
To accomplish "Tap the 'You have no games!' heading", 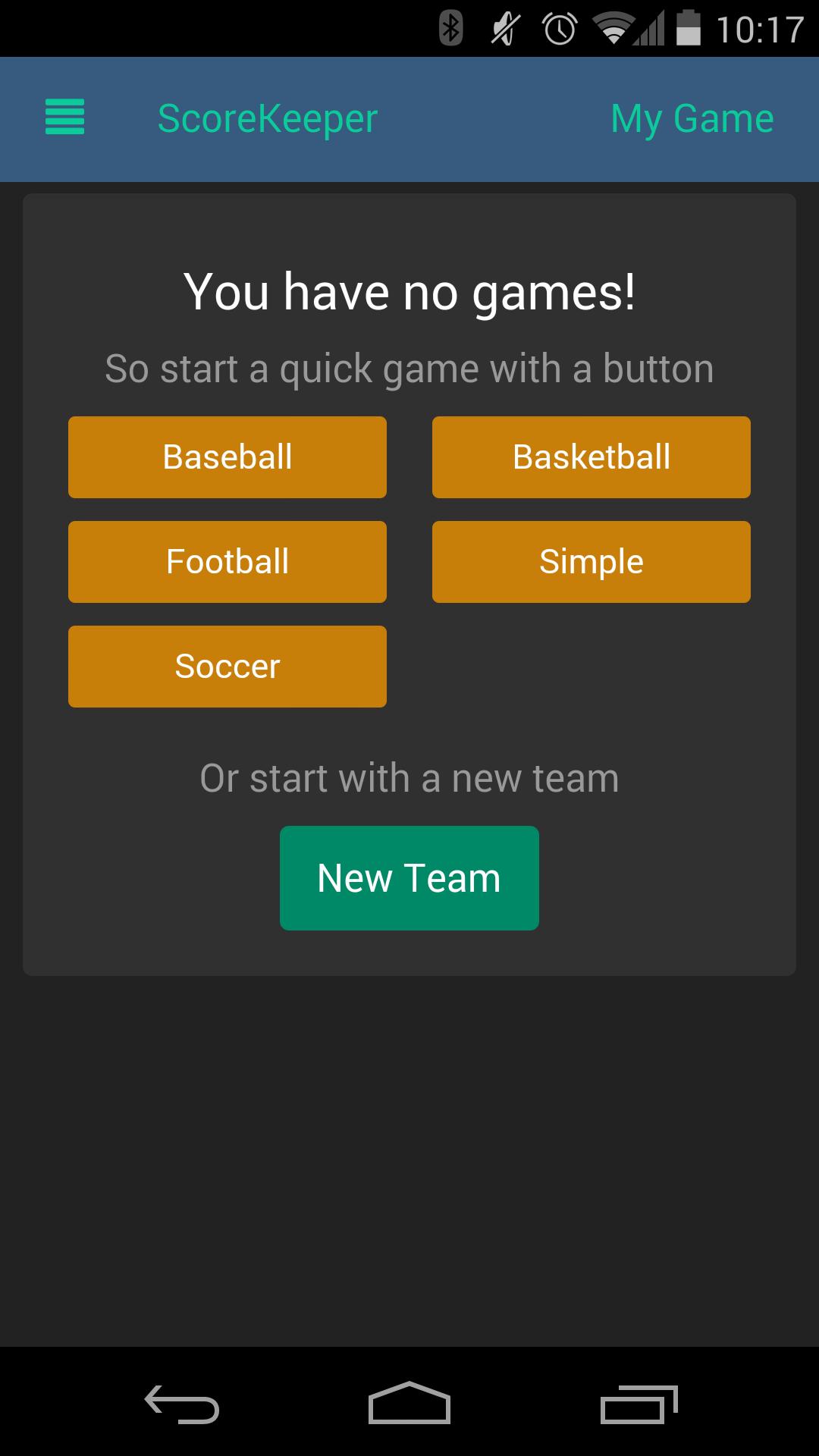I will pyautogui.click(x=409, y=290).
